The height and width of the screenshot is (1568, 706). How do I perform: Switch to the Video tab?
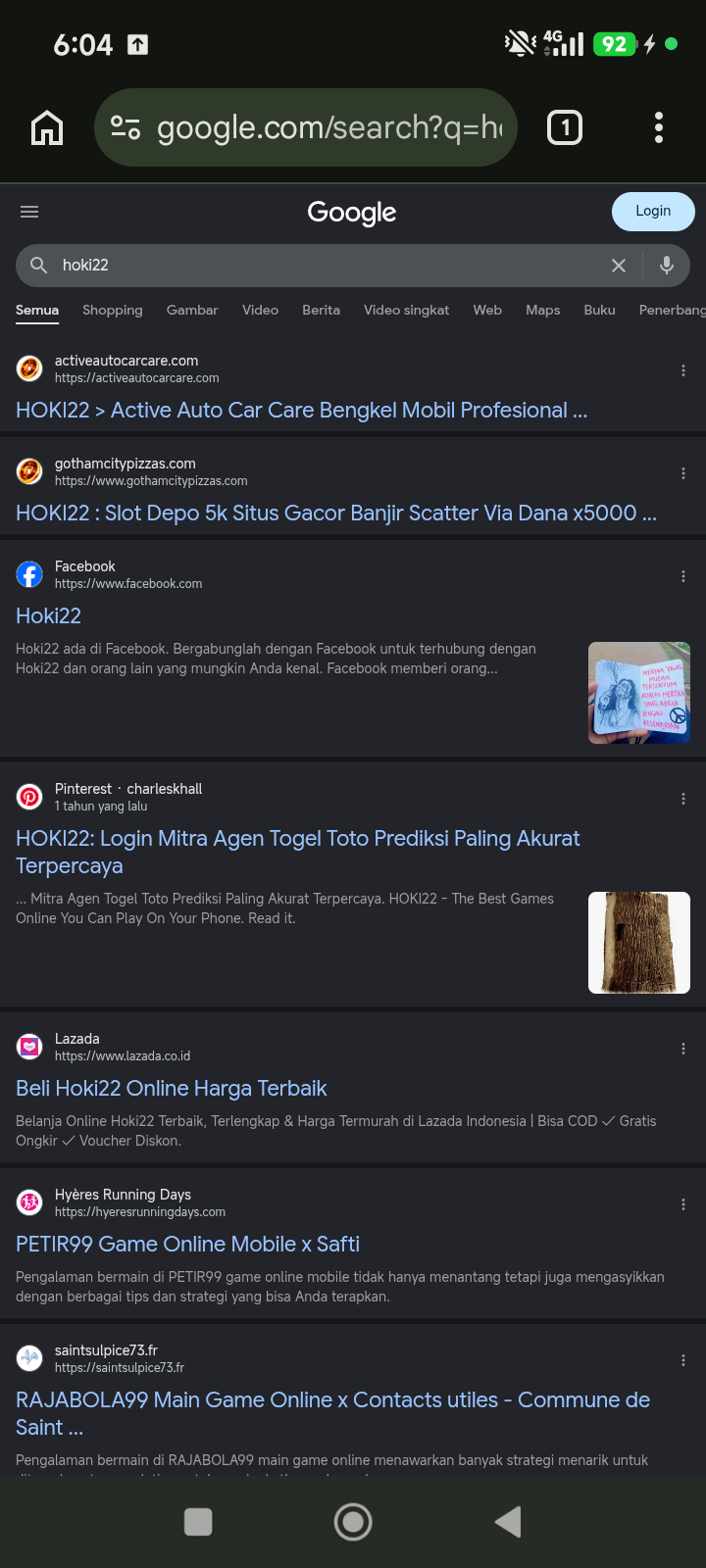261,310
